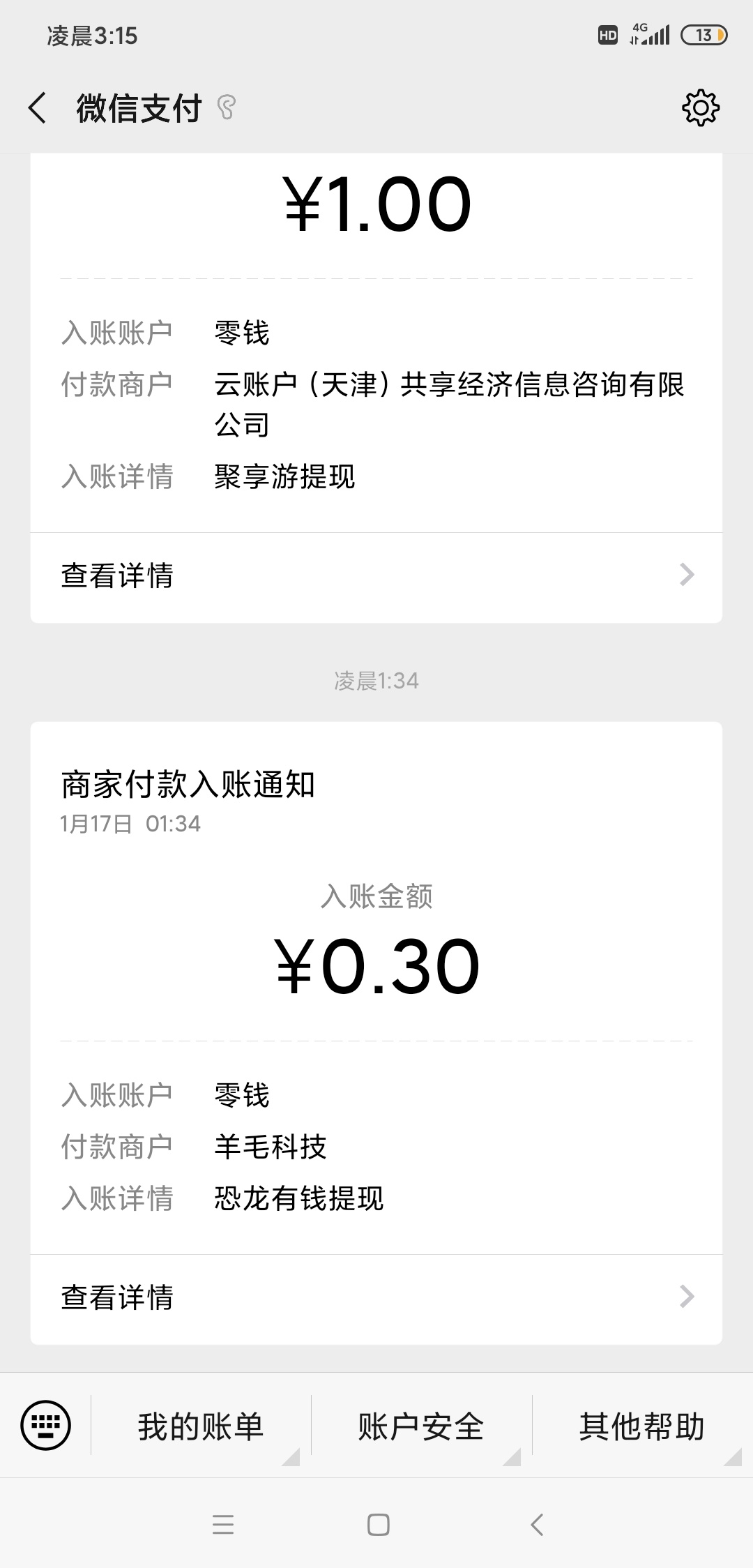Open the system recent apps button

click(223, 1525)
